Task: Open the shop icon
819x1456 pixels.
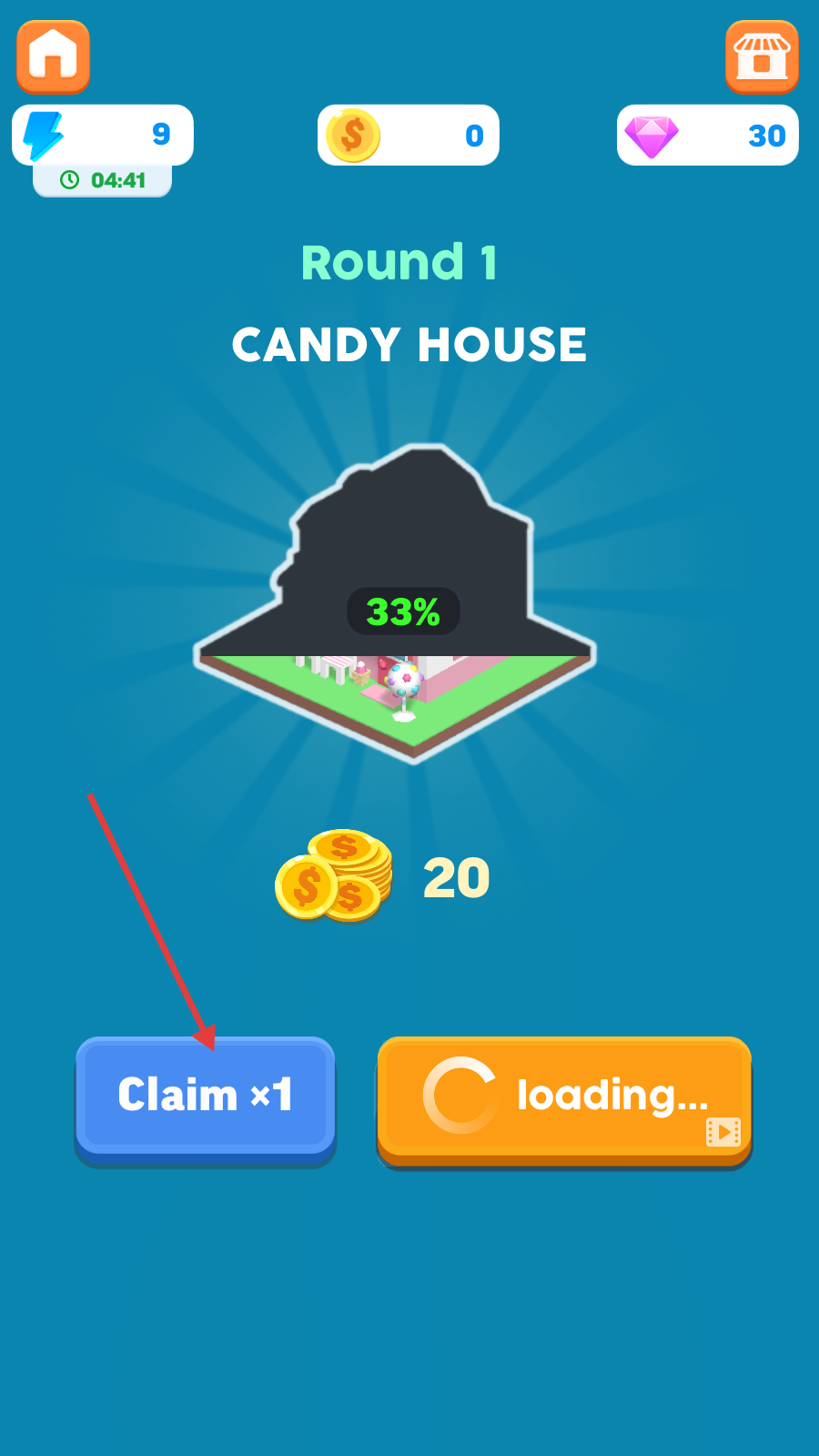Action: 762,56
